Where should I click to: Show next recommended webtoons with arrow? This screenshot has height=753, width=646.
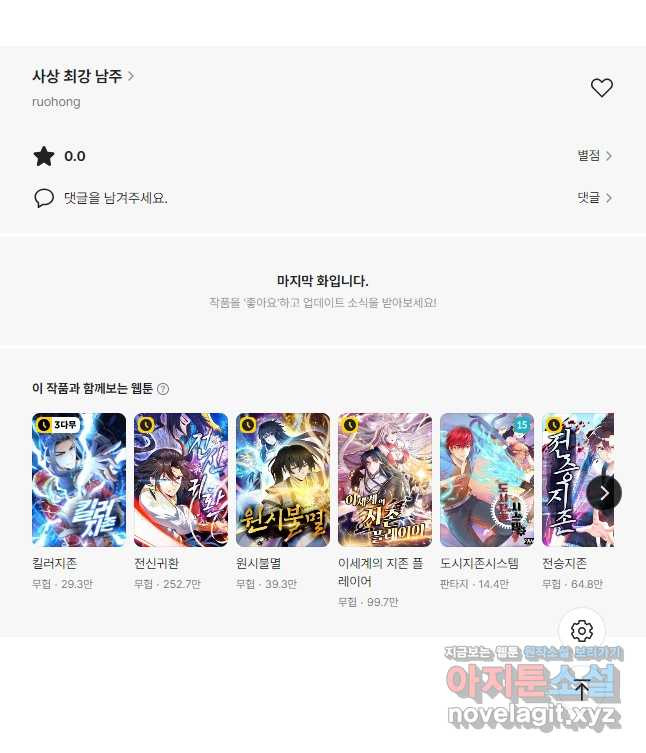(604, 492)
